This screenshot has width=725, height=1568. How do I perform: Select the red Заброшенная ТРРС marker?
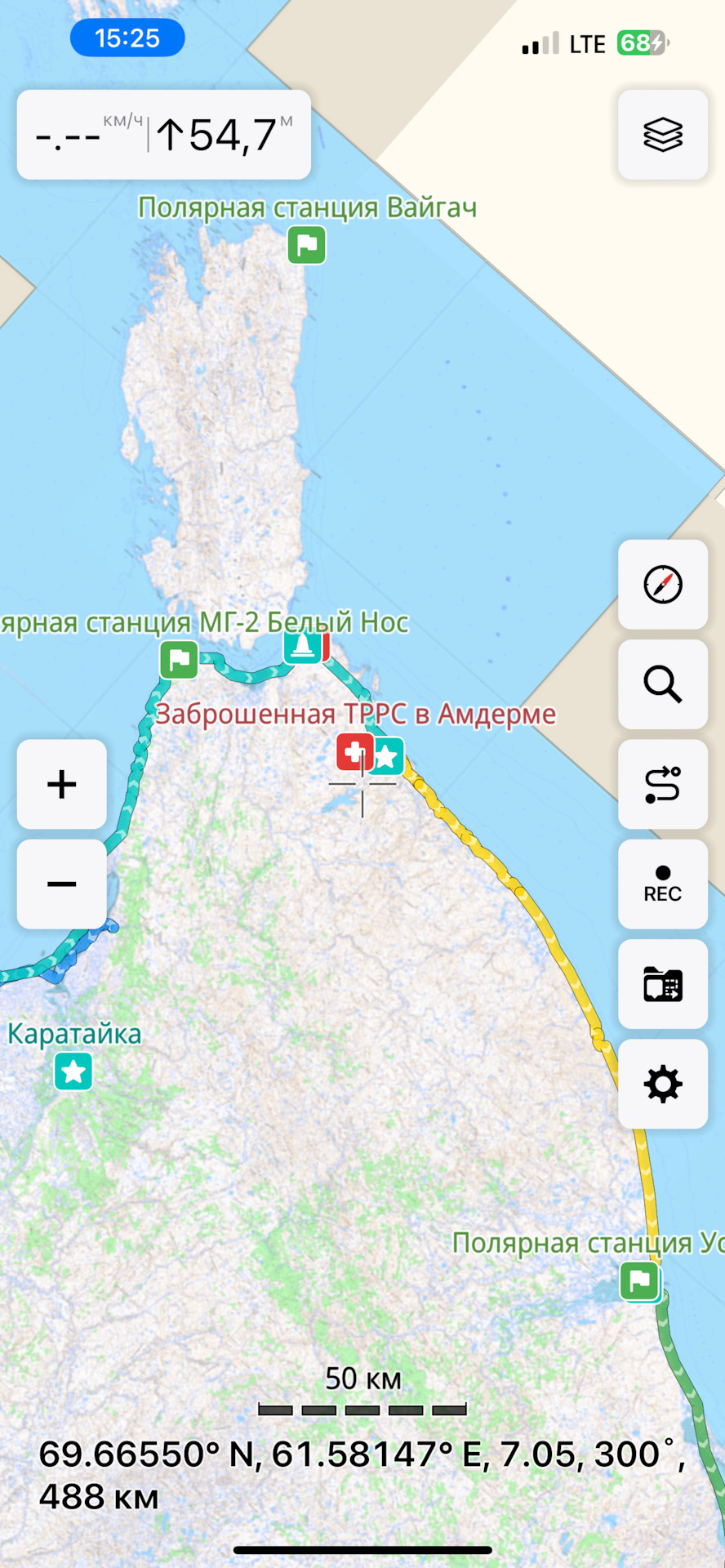[354, 751]
